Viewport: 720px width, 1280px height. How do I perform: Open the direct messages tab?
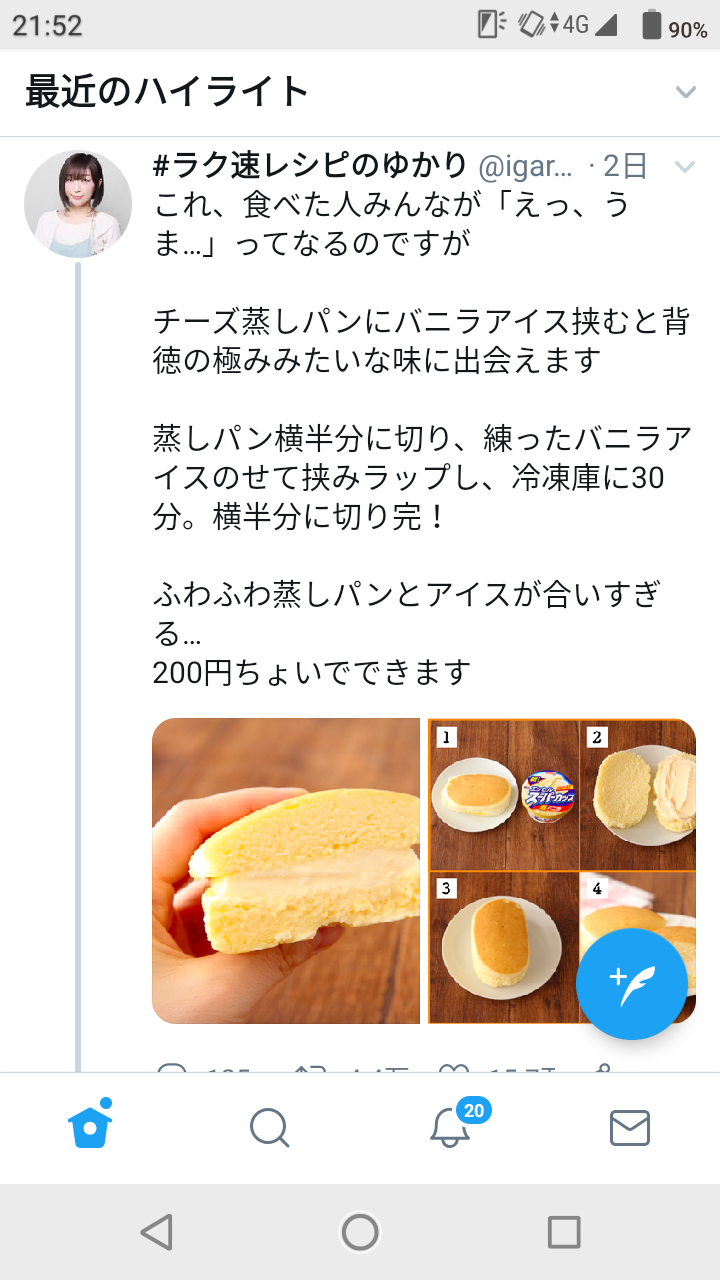(630, 1128)
